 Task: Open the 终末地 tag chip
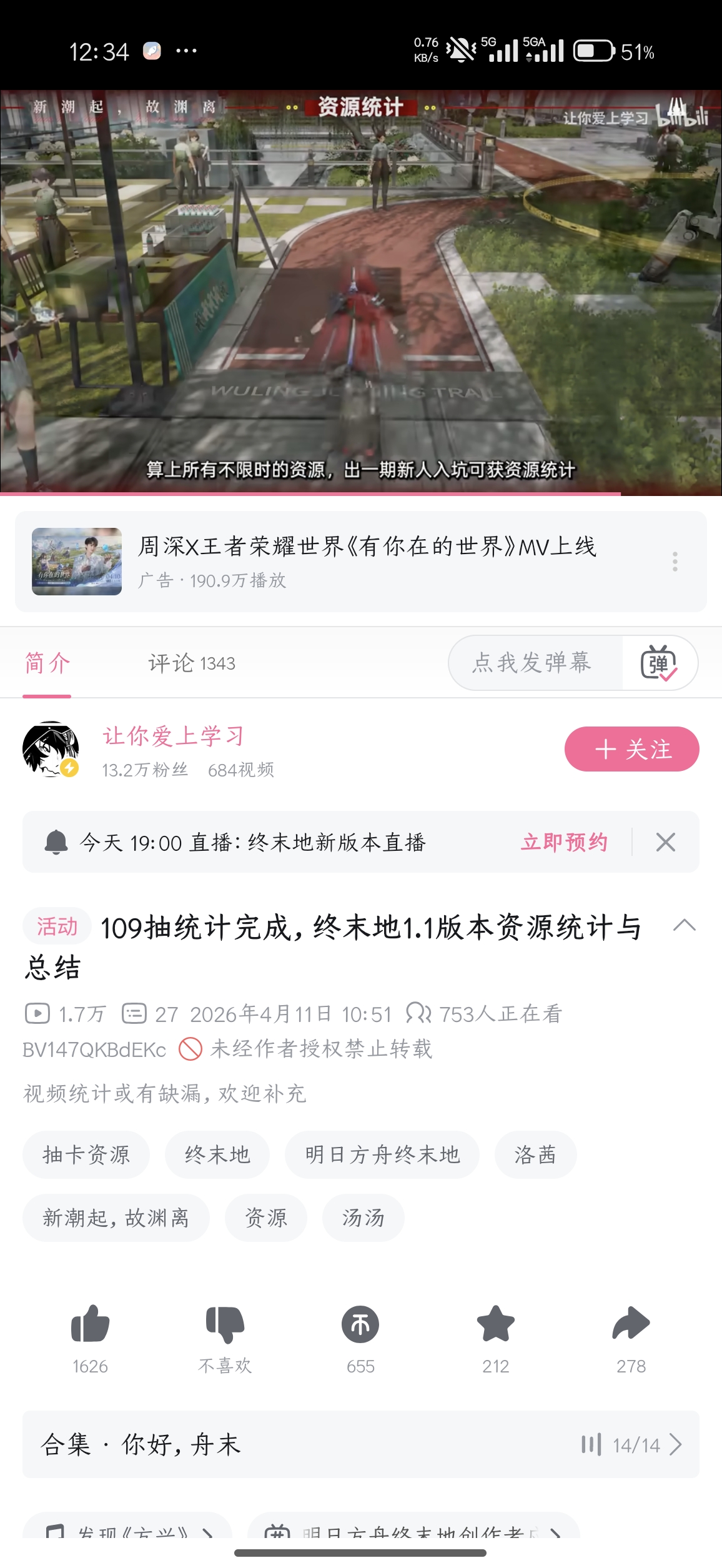coord(217,1154)
